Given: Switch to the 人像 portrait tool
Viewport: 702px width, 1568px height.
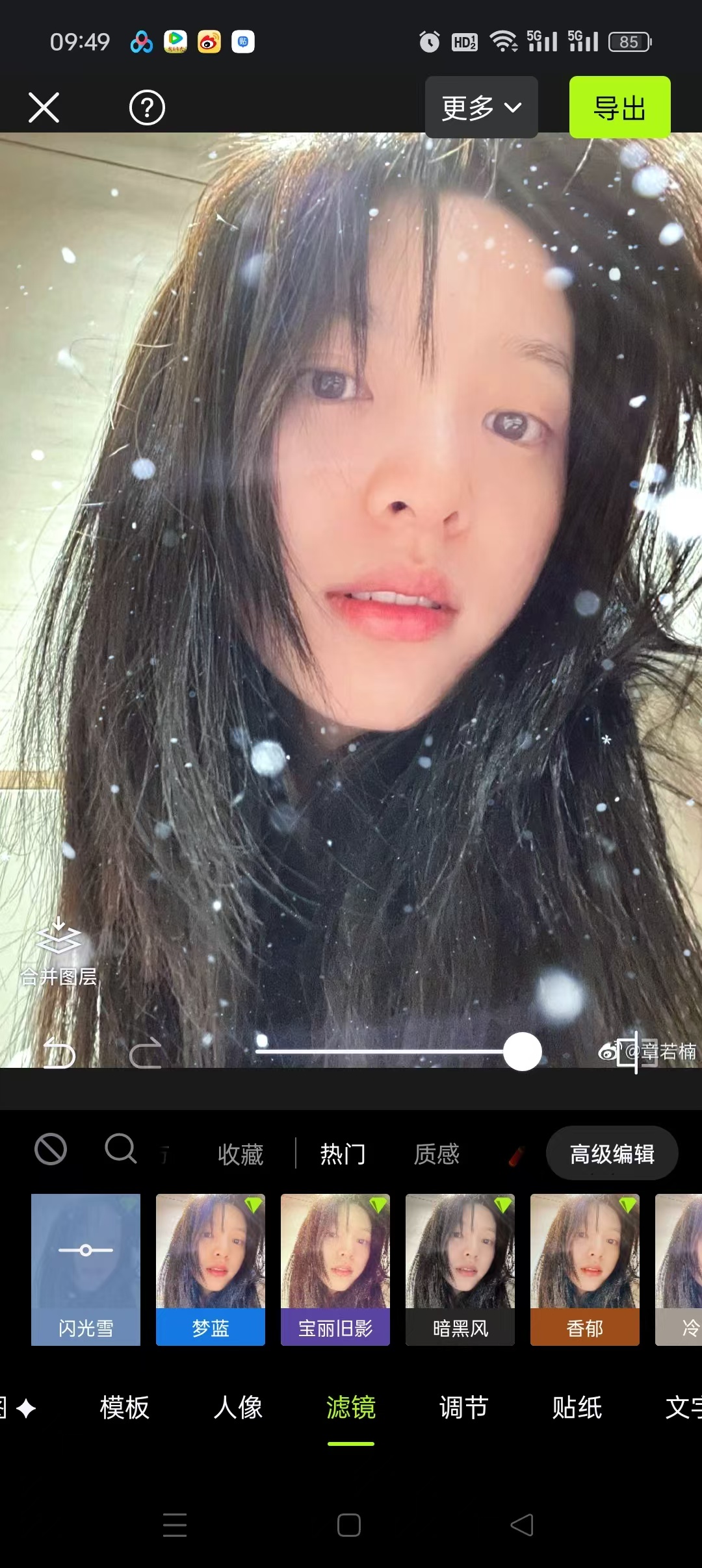Looking at the screenshot, I should point(238,1408).
